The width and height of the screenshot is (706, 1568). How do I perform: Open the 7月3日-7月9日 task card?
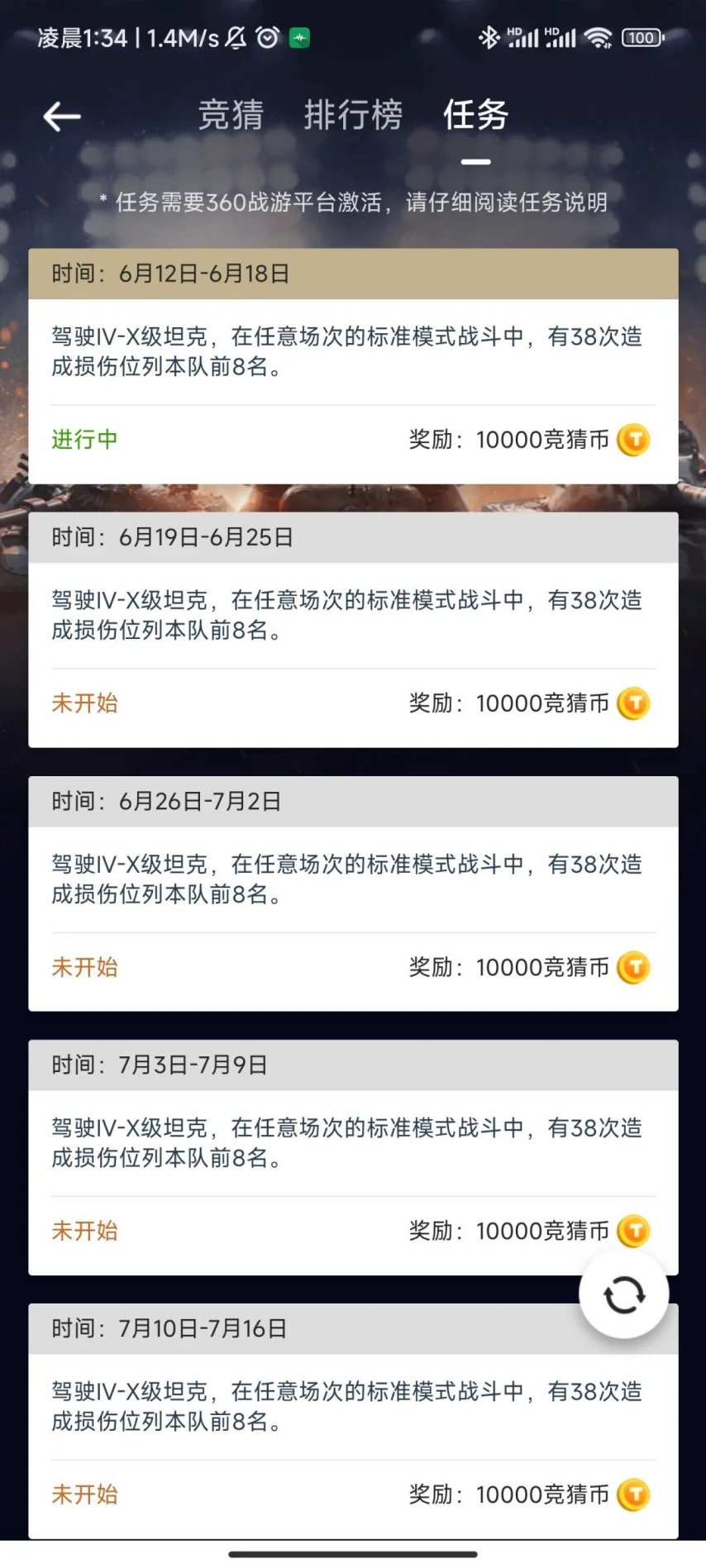click(x=353, y=1157)
